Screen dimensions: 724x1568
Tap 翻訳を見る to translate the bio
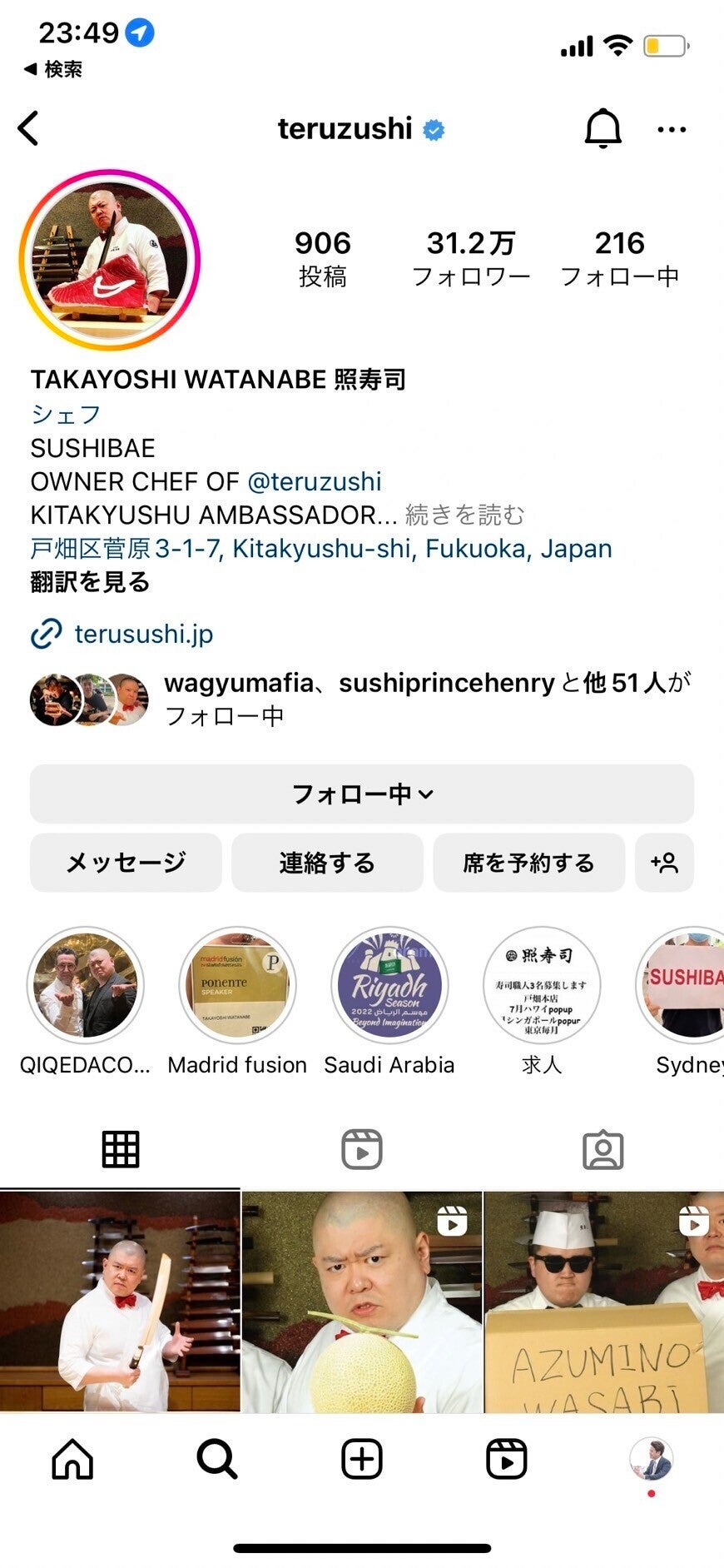(90, 582)
